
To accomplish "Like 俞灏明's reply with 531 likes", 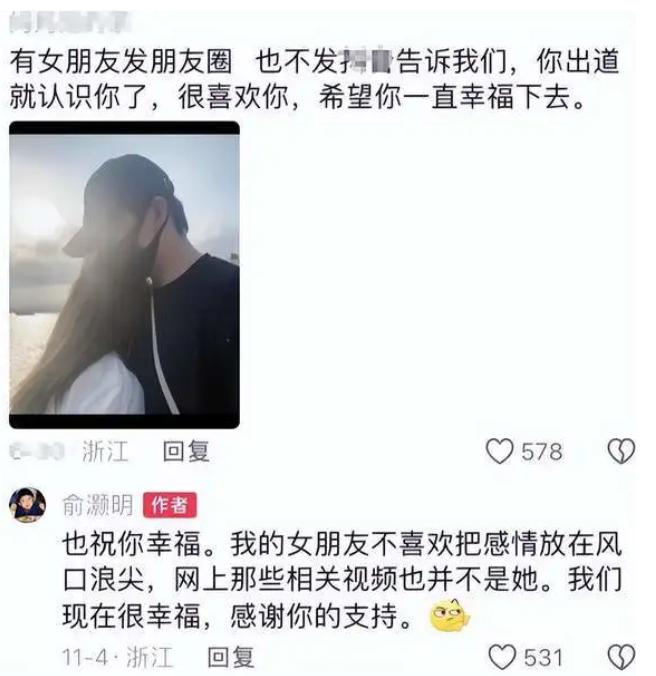I will tap(502, 657).
